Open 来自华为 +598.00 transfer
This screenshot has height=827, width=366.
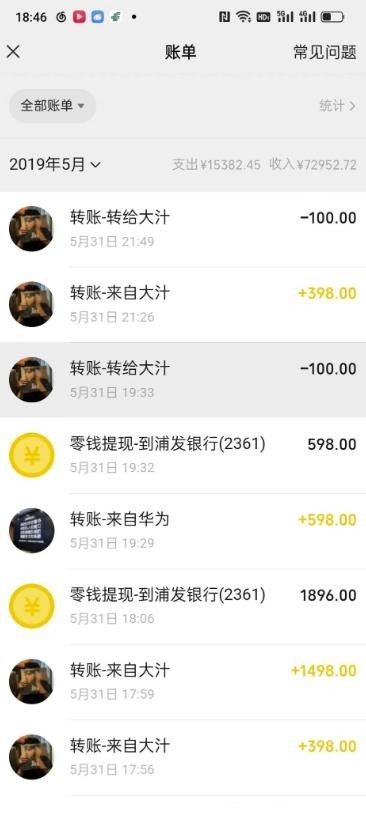(x=183, y=531)
